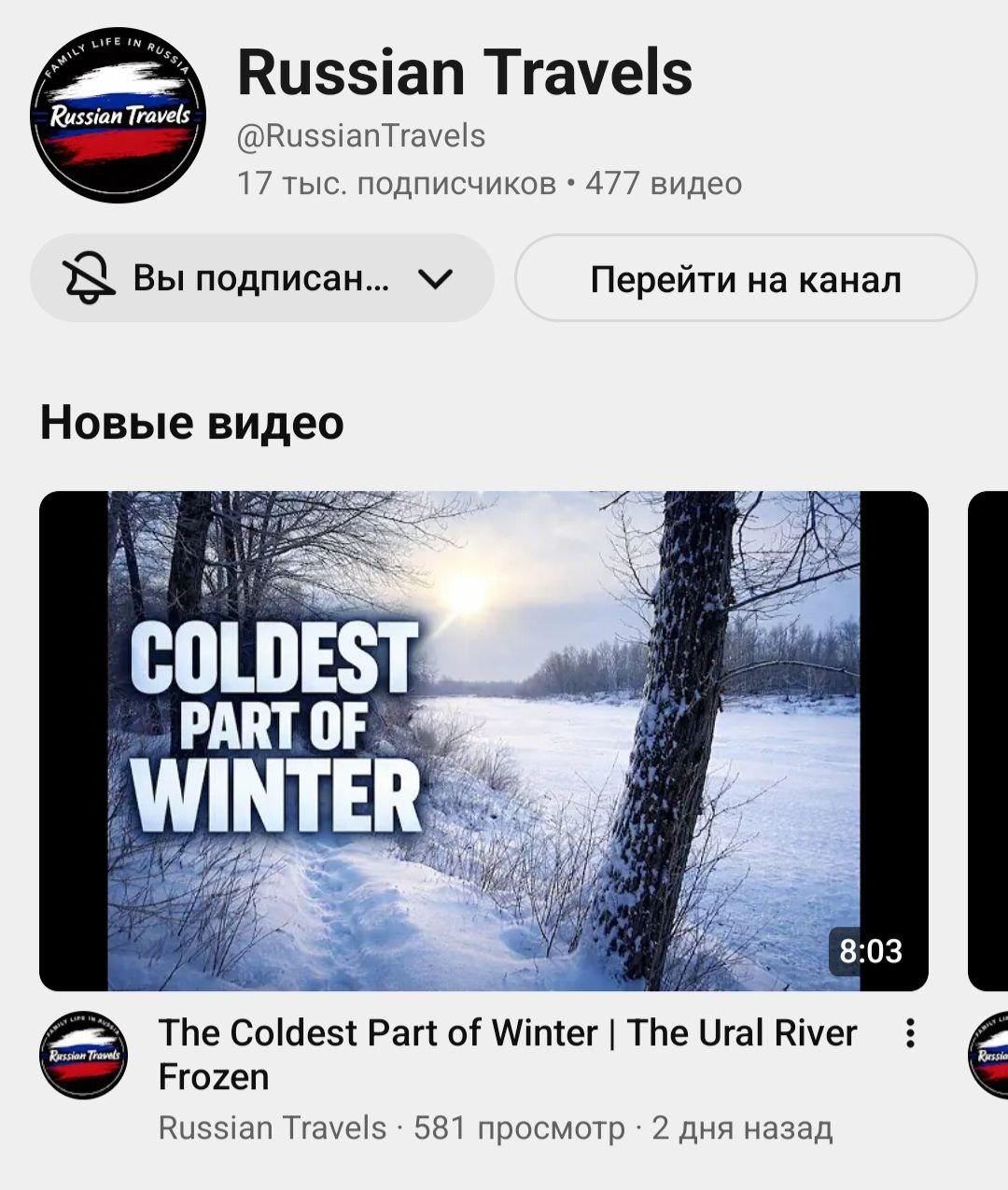
Task: Open the three-dot menu for the Ural River video
Action: pyautogui.click(x=910, y=1034)
